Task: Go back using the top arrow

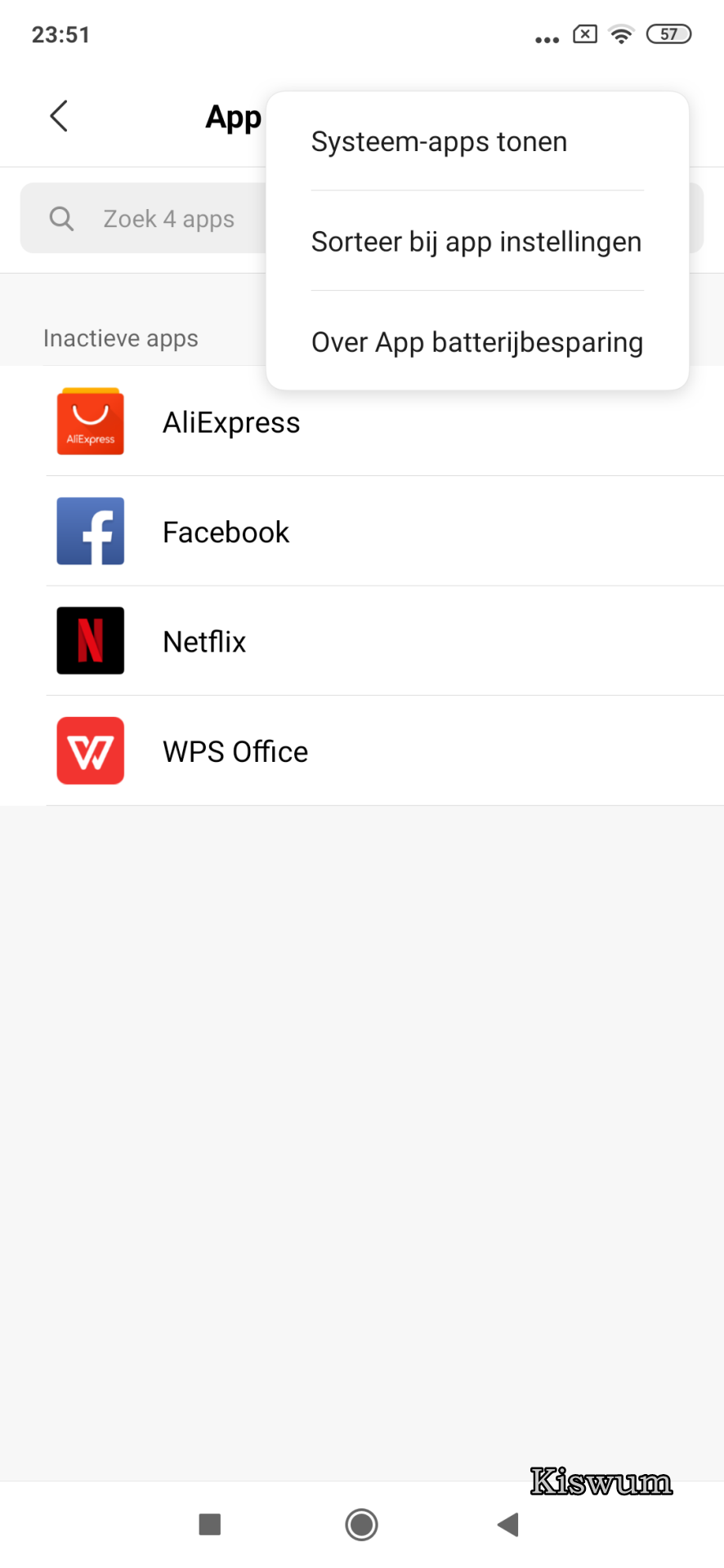Action: point(59,117)
